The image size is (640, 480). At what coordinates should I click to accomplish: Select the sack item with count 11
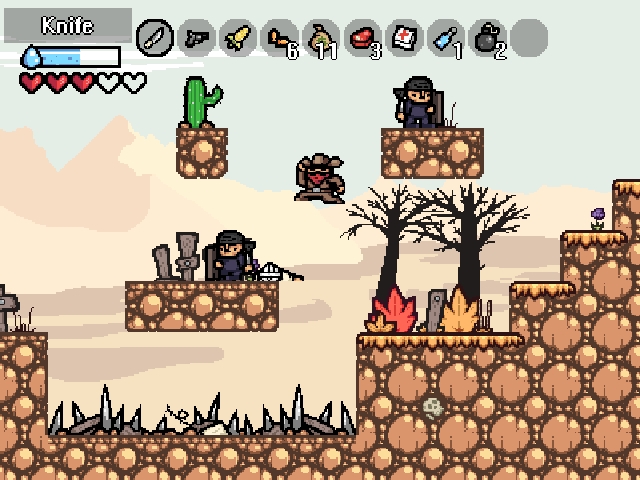click(x=321, y=38)
